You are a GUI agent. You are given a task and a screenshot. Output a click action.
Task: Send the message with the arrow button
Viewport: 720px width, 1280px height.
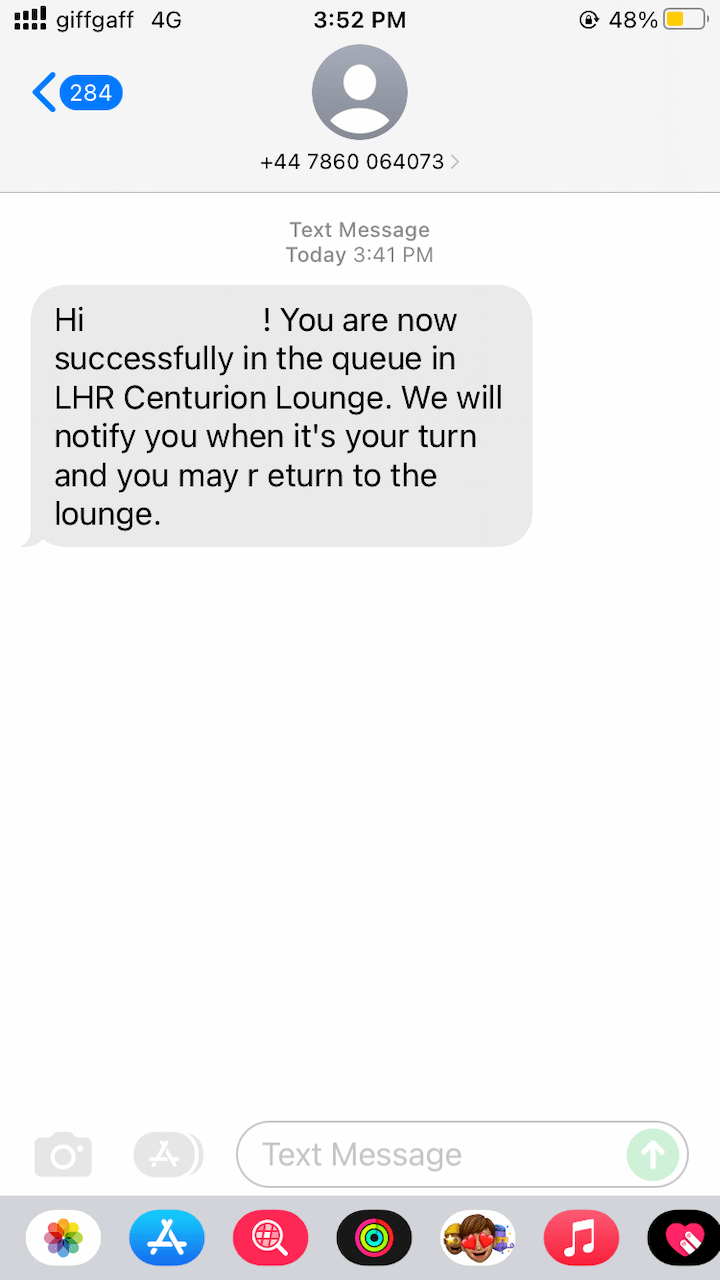point(653,1155)
